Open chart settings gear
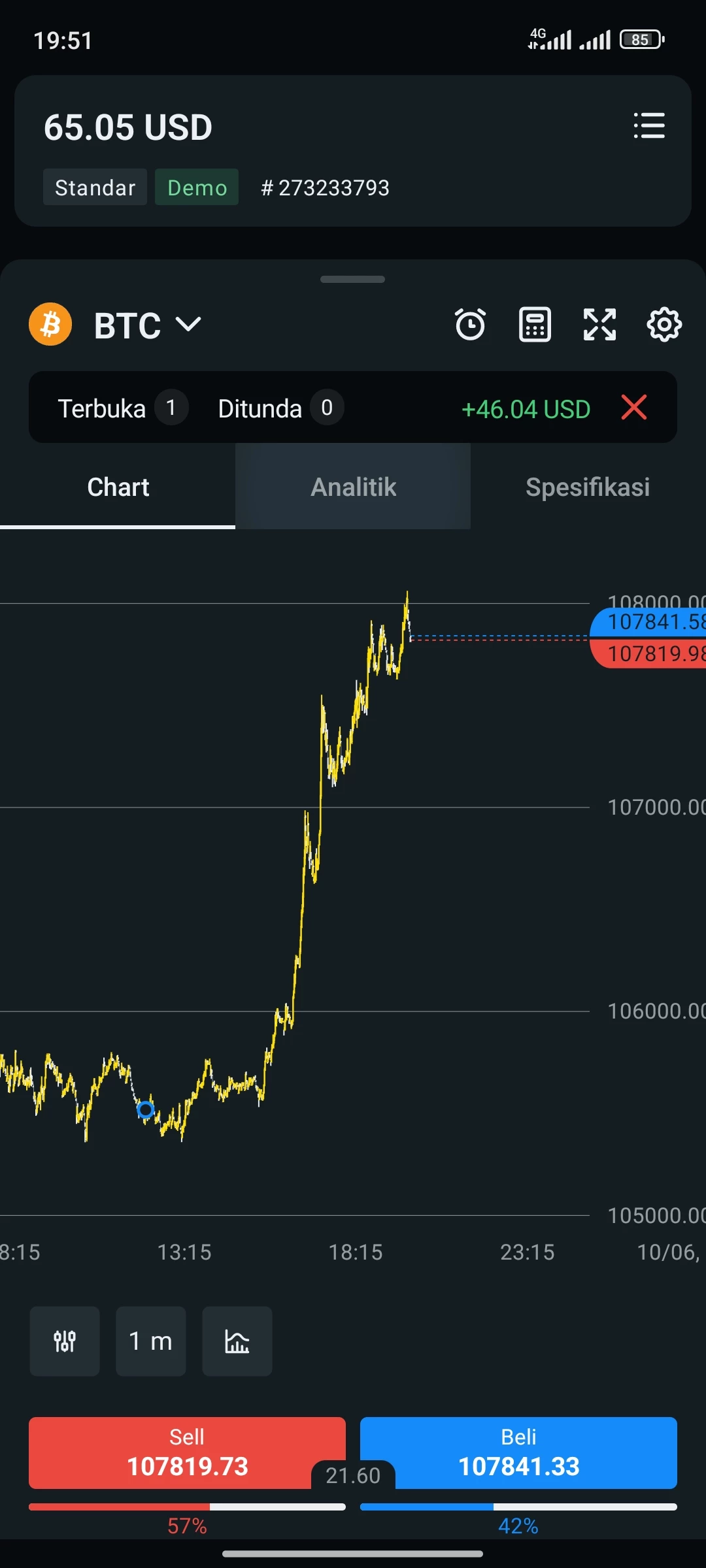 [x=664, y=325]
